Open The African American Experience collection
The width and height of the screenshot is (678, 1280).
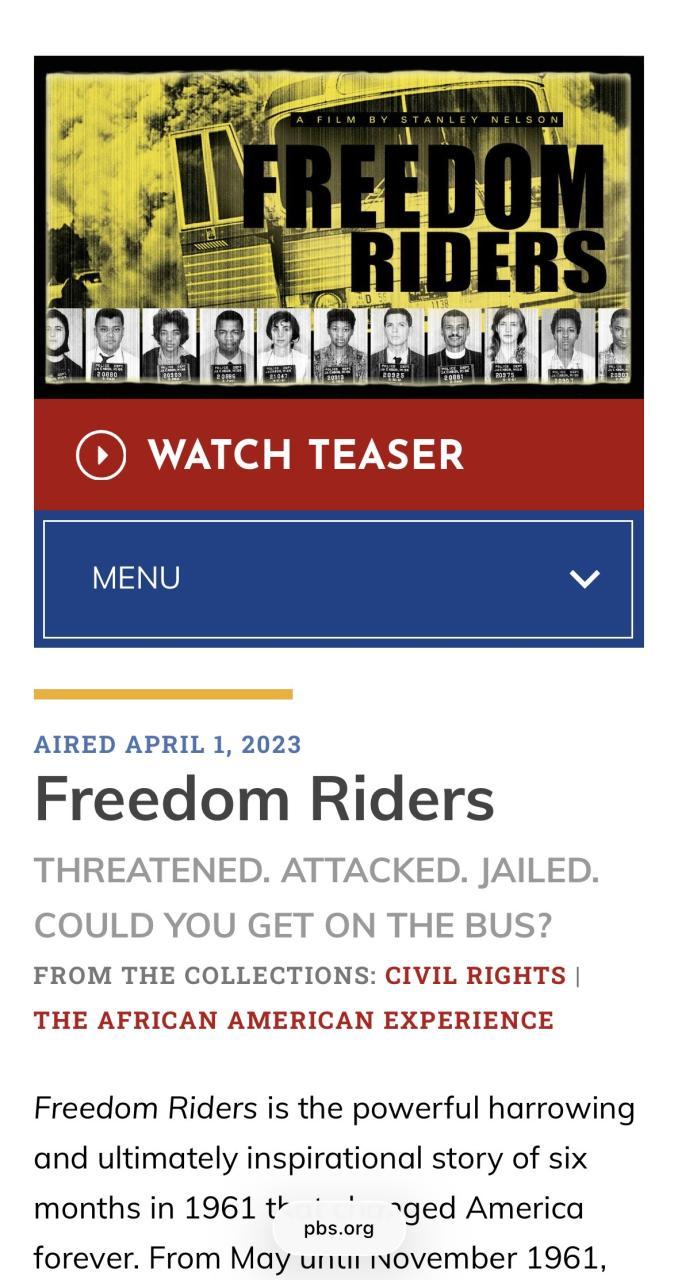point(293,1020)
